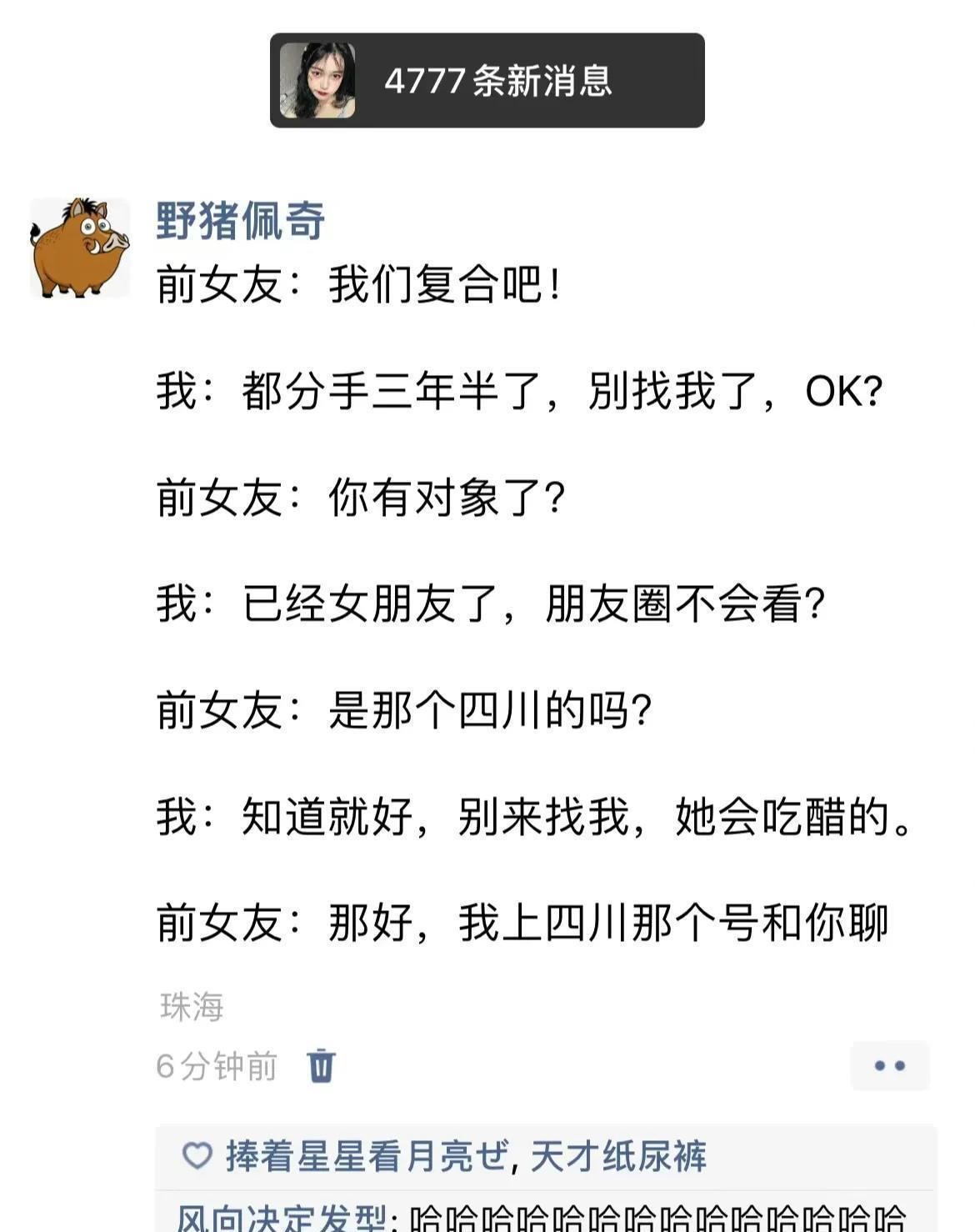Open liker 天才纸尿裤's profile
The height and width of the screenshot is (1232, 975).
(x=617, y=1156)
